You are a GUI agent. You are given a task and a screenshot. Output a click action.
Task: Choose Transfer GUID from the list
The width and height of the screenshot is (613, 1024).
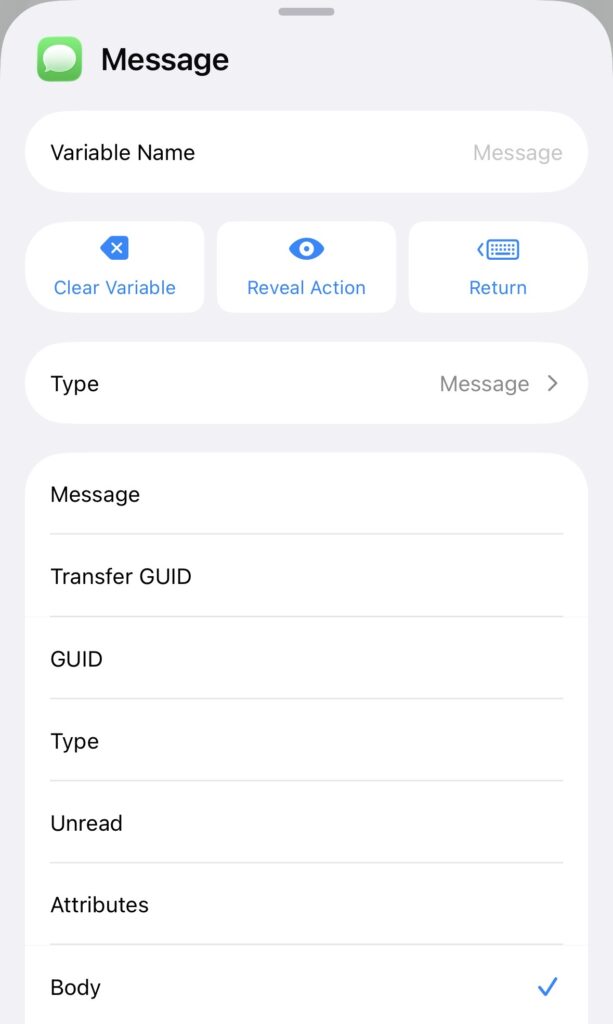tap(306, 577)
